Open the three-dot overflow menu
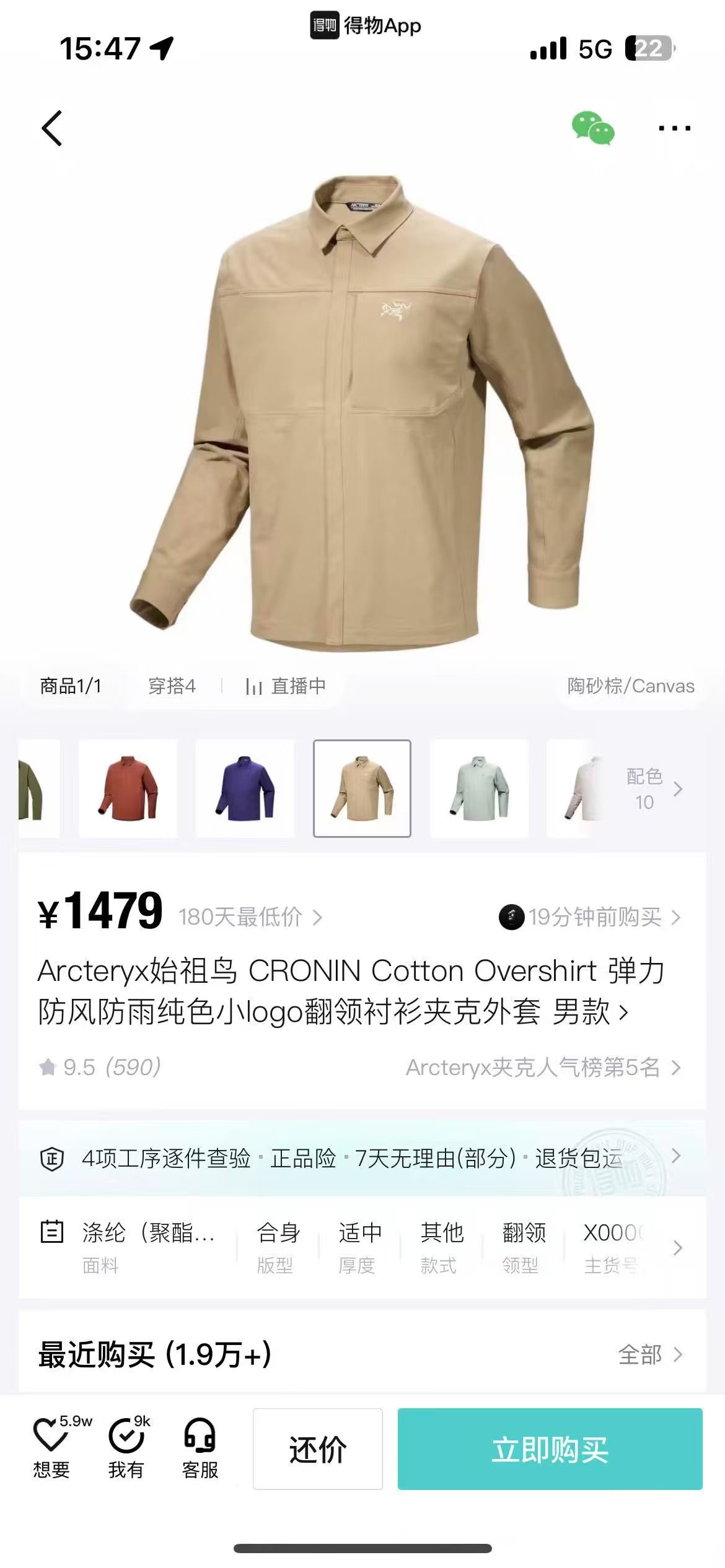The image size is (725, 1568). 674,128
